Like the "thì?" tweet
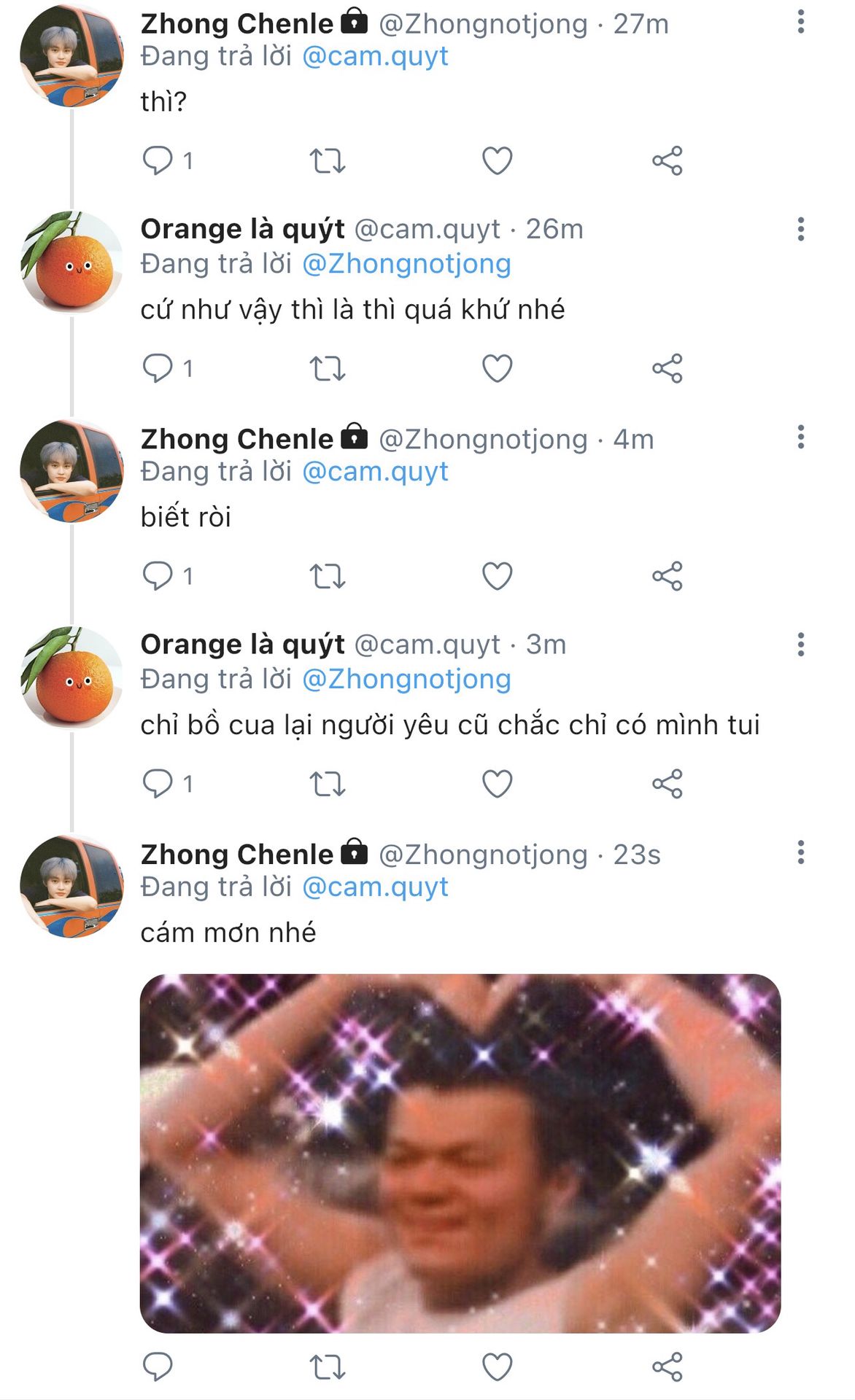Screen dimensions: 855x1400 click(x=498, y=160)
